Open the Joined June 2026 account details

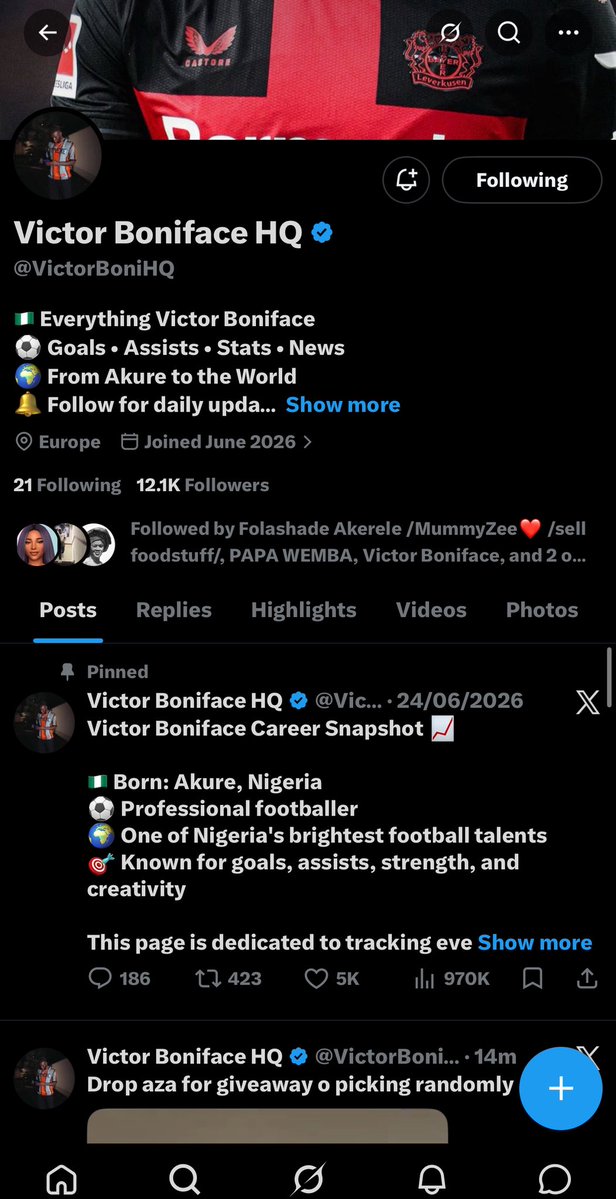216,442
